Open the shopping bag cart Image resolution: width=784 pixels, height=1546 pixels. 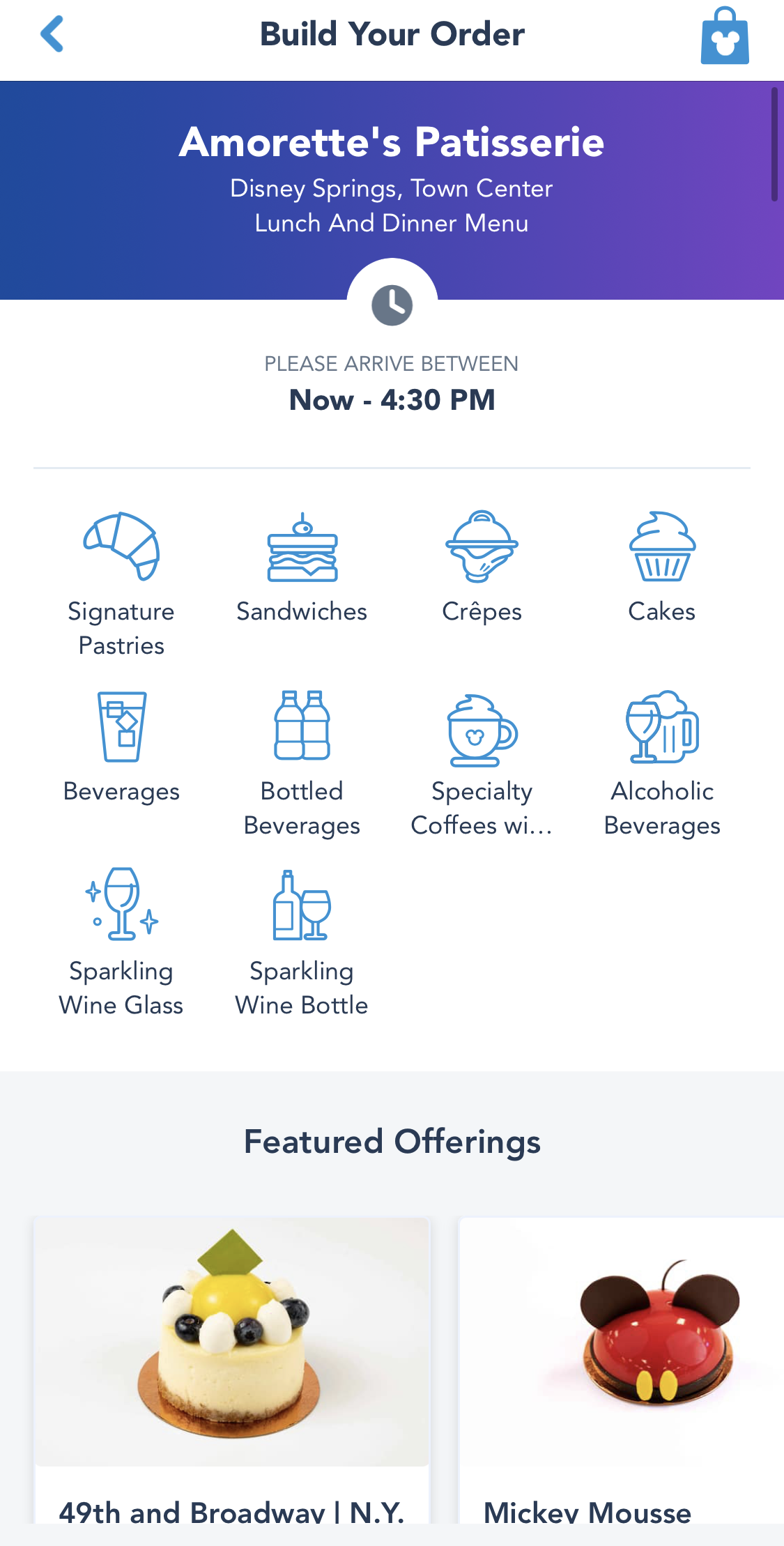(x=725, y=36)
